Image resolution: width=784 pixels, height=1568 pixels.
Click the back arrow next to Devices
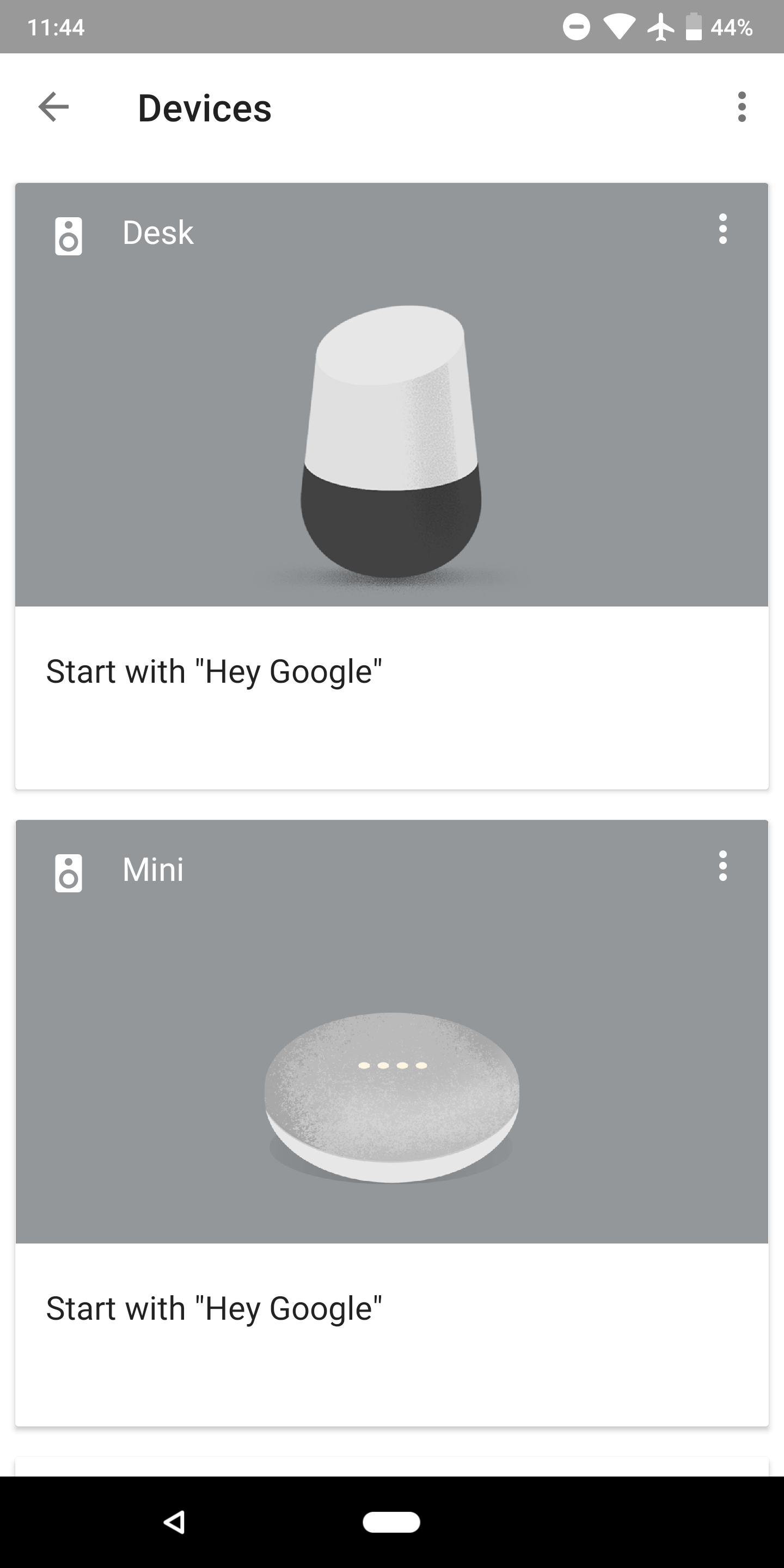pos(53,108)
